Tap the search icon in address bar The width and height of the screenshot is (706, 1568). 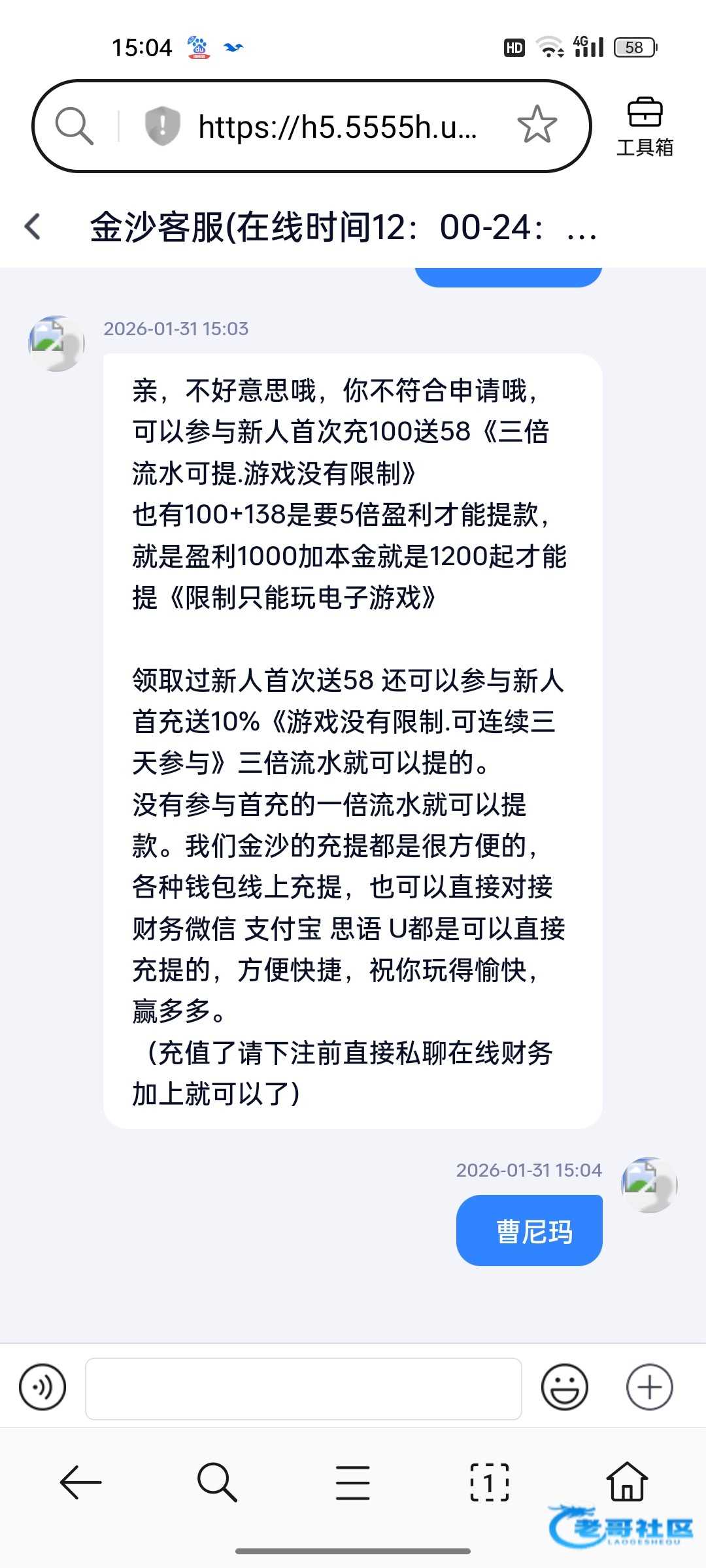coord(74,125)
